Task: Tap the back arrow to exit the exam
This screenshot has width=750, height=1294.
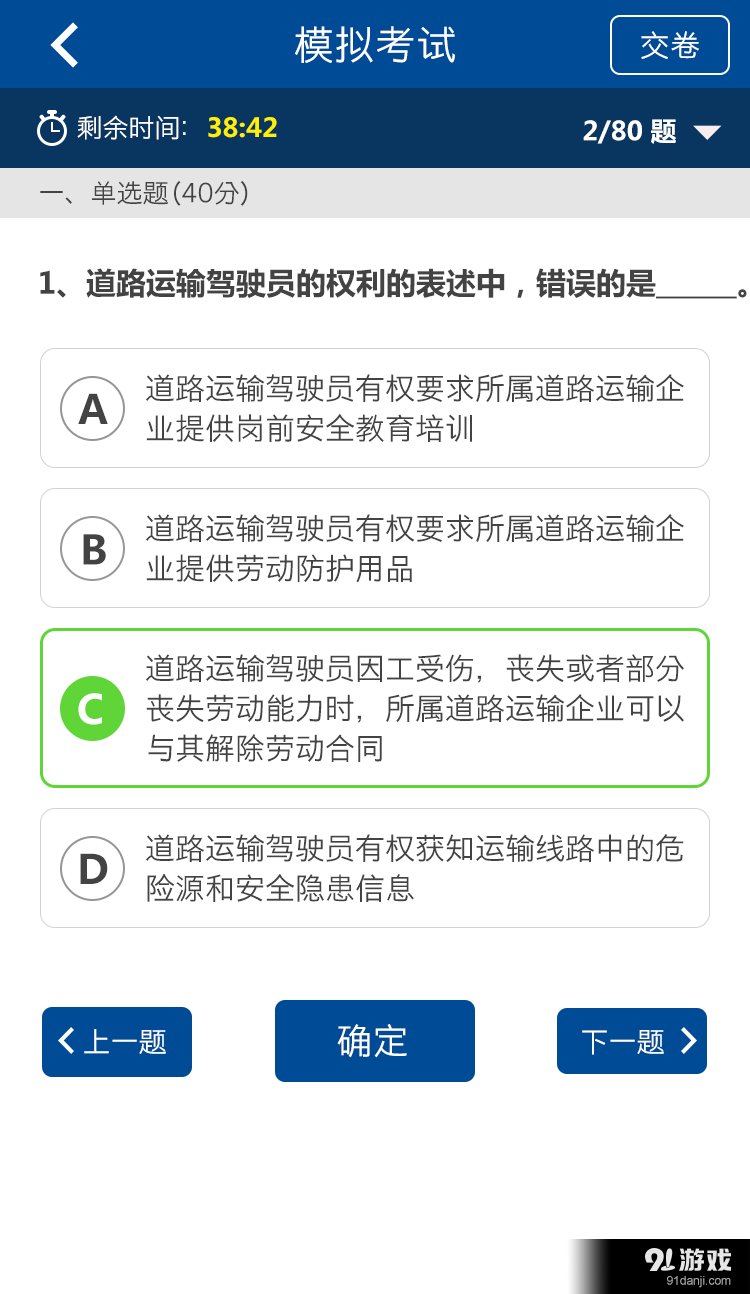Action: [64, 44]
